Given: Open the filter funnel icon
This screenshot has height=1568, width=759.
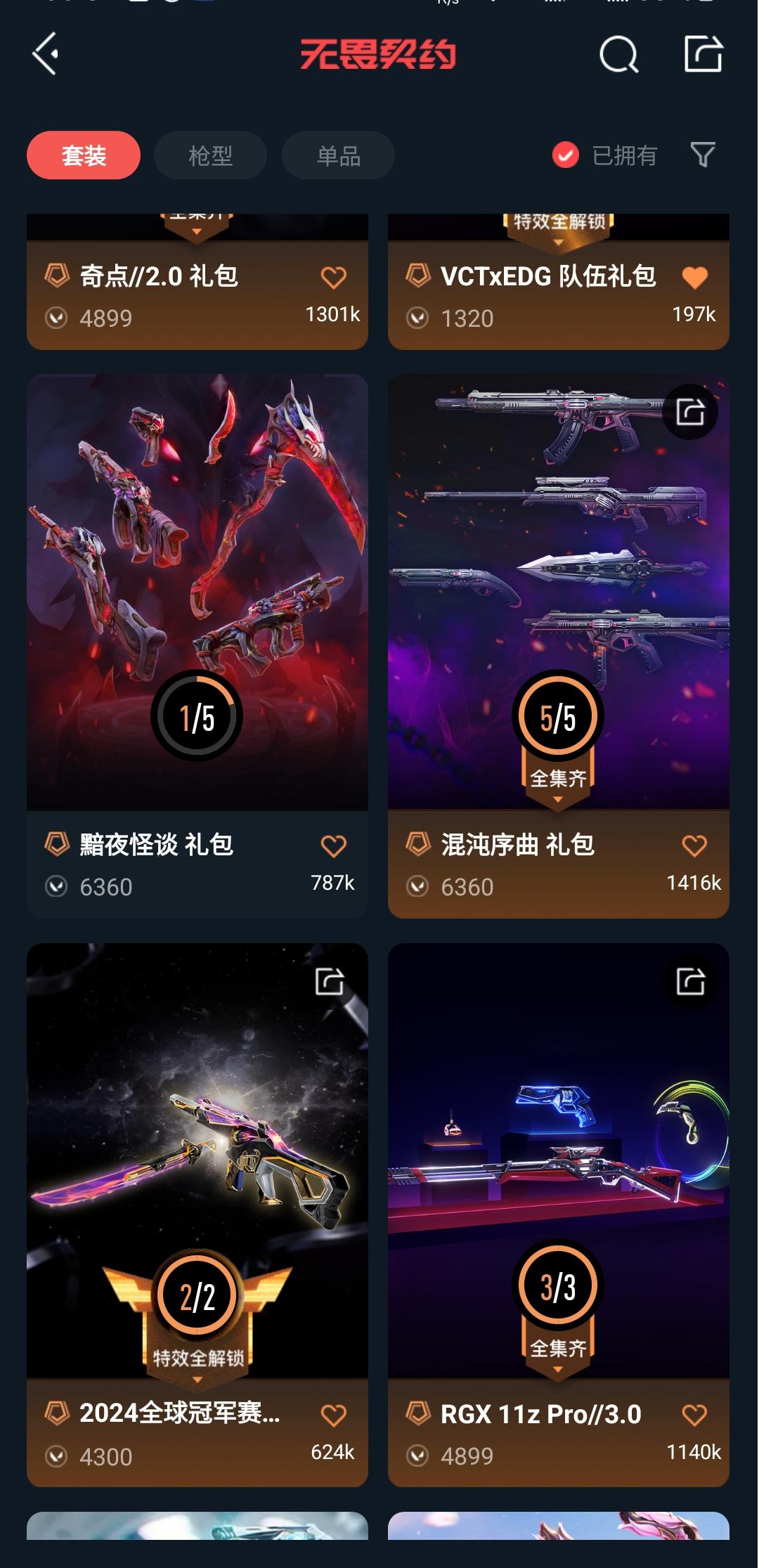Looking at the screenshot, I should click(x=702, y=155).
